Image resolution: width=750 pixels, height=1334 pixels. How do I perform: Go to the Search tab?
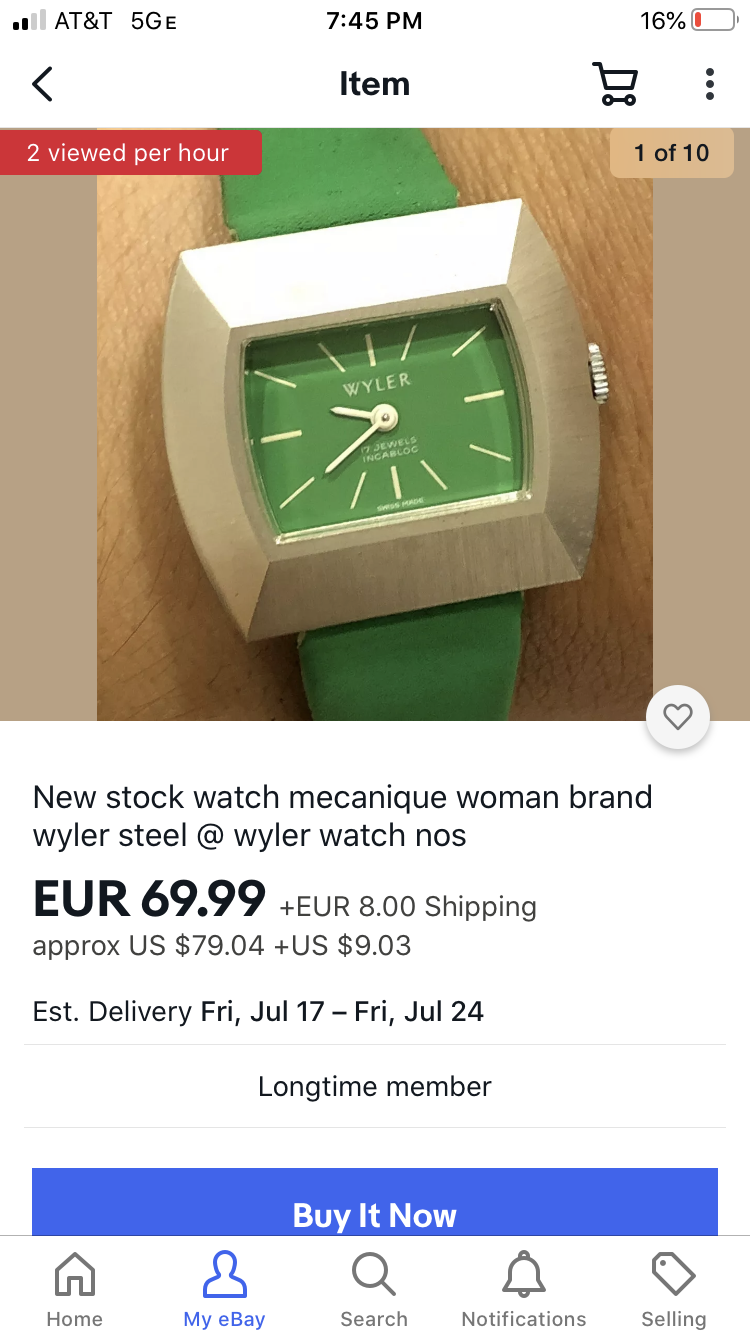[x=374, y=1289]
